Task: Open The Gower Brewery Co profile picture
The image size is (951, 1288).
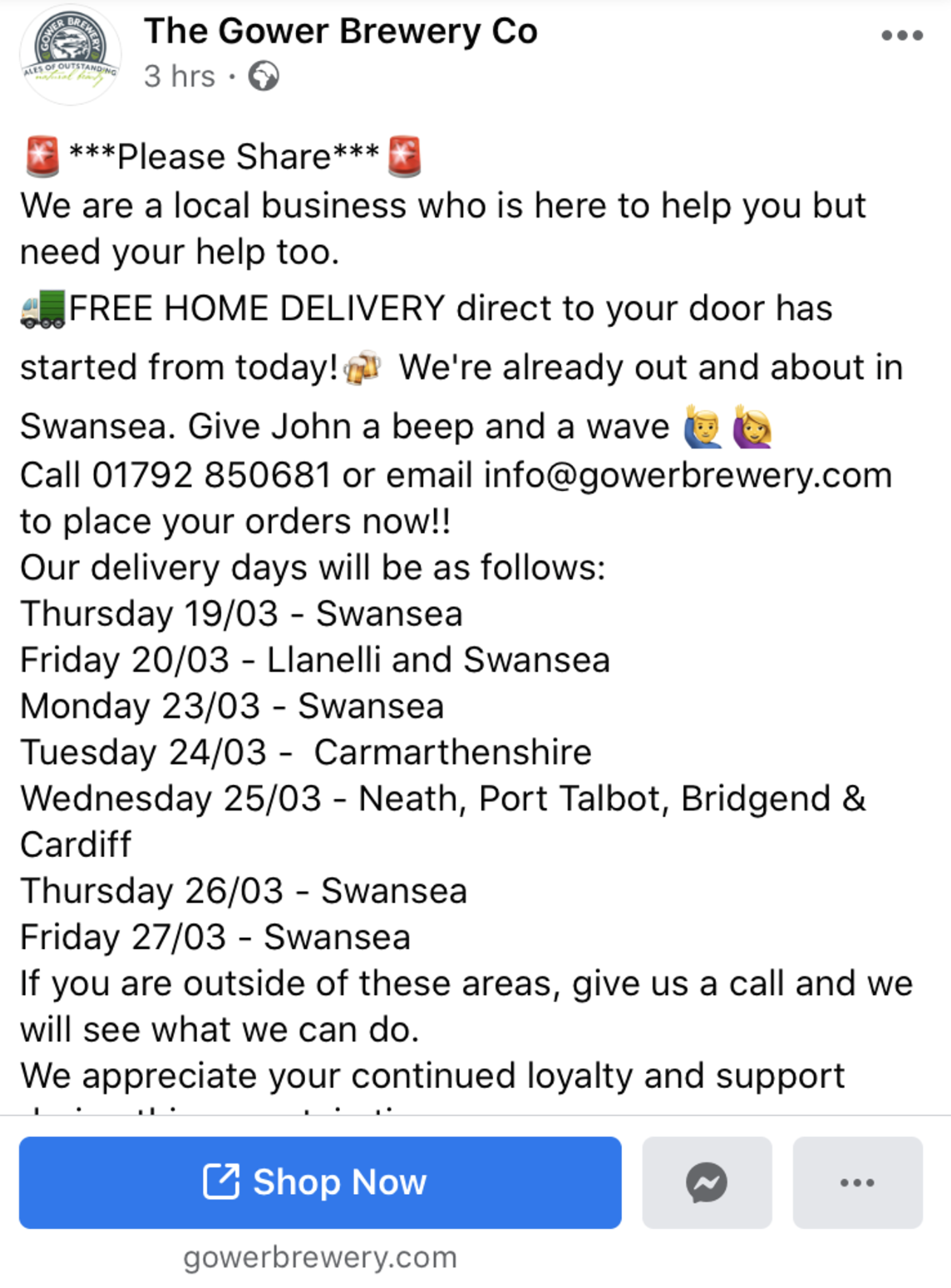Action: (70, 55)
